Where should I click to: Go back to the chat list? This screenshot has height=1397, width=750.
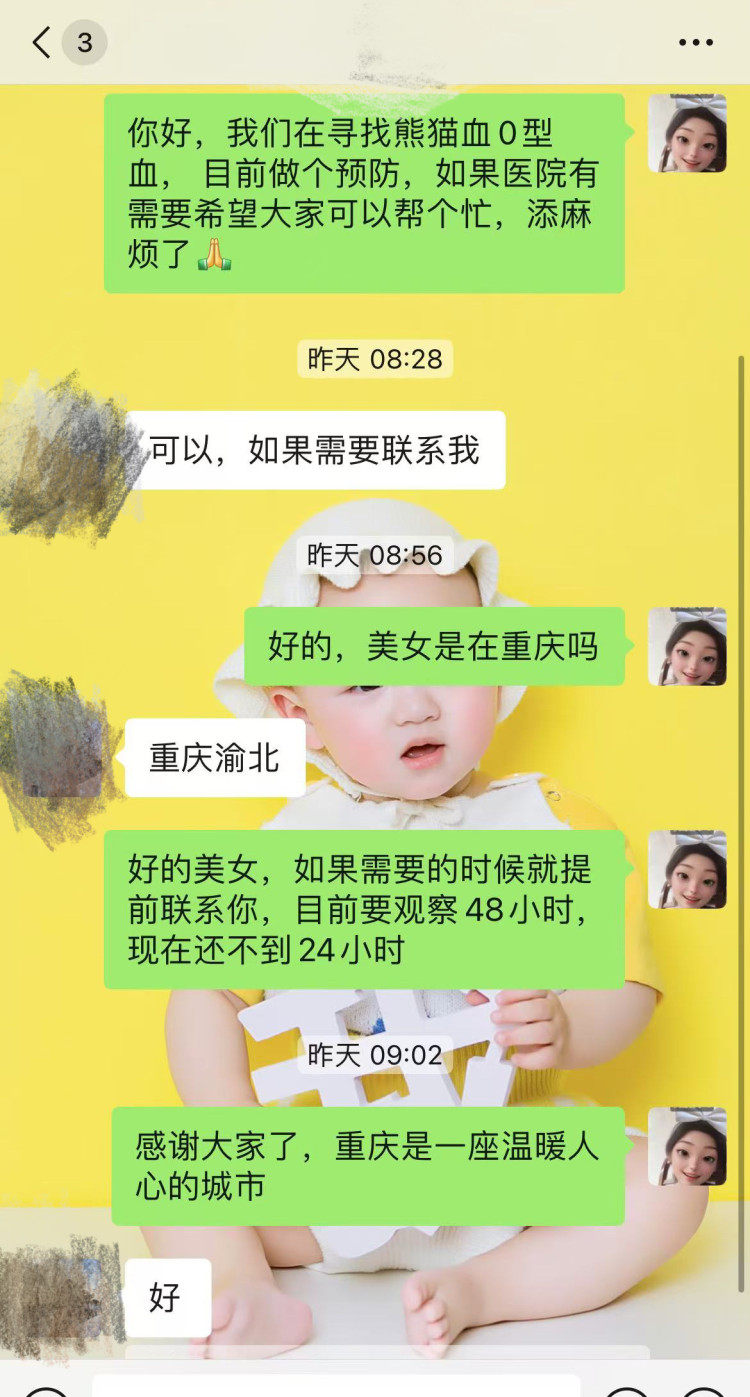tap(42, 43)
